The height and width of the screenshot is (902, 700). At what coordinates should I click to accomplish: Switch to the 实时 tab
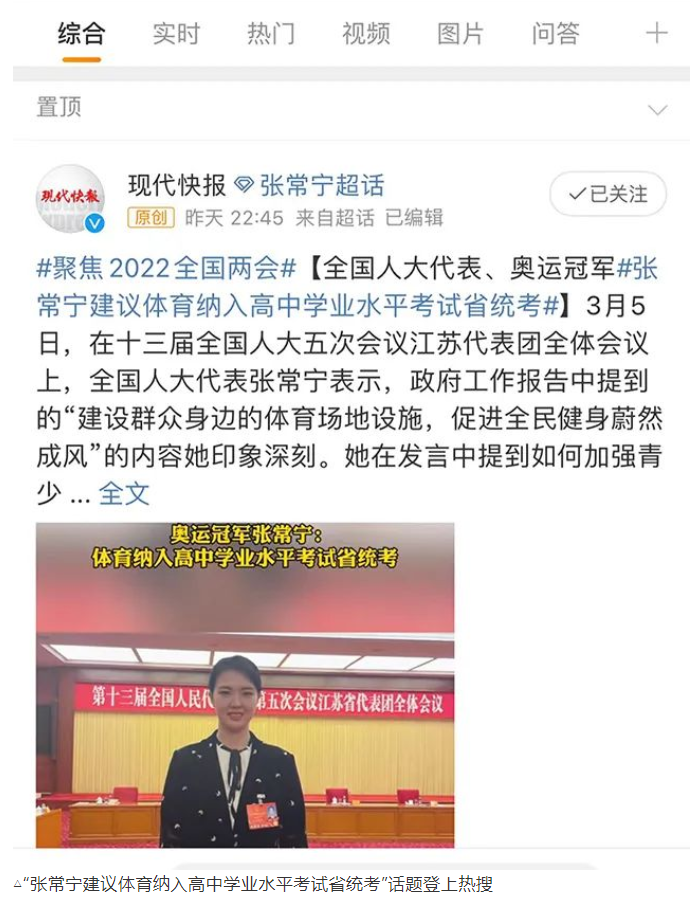tap(176, 34)
